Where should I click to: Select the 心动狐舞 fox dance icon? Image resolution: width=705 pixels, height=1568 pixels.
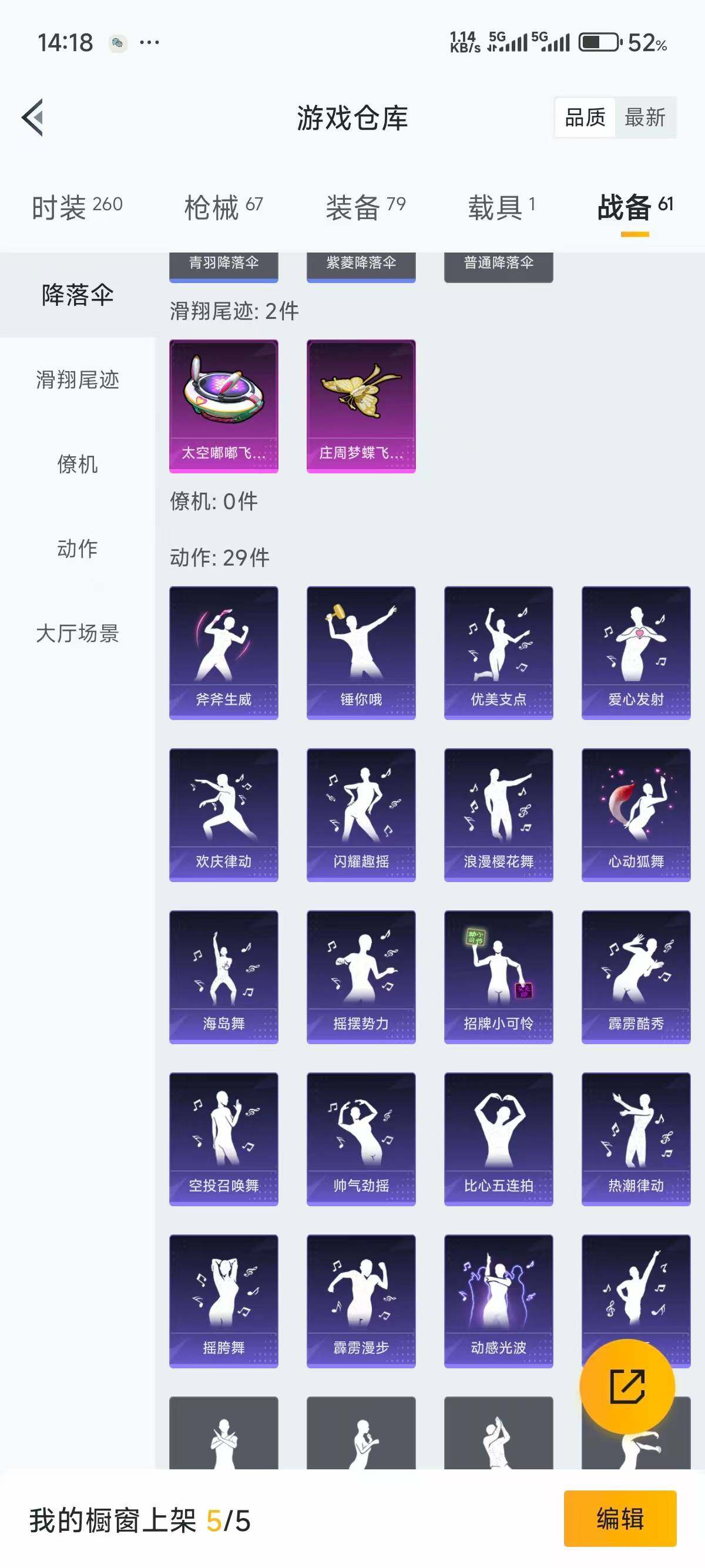coord(635,814)
